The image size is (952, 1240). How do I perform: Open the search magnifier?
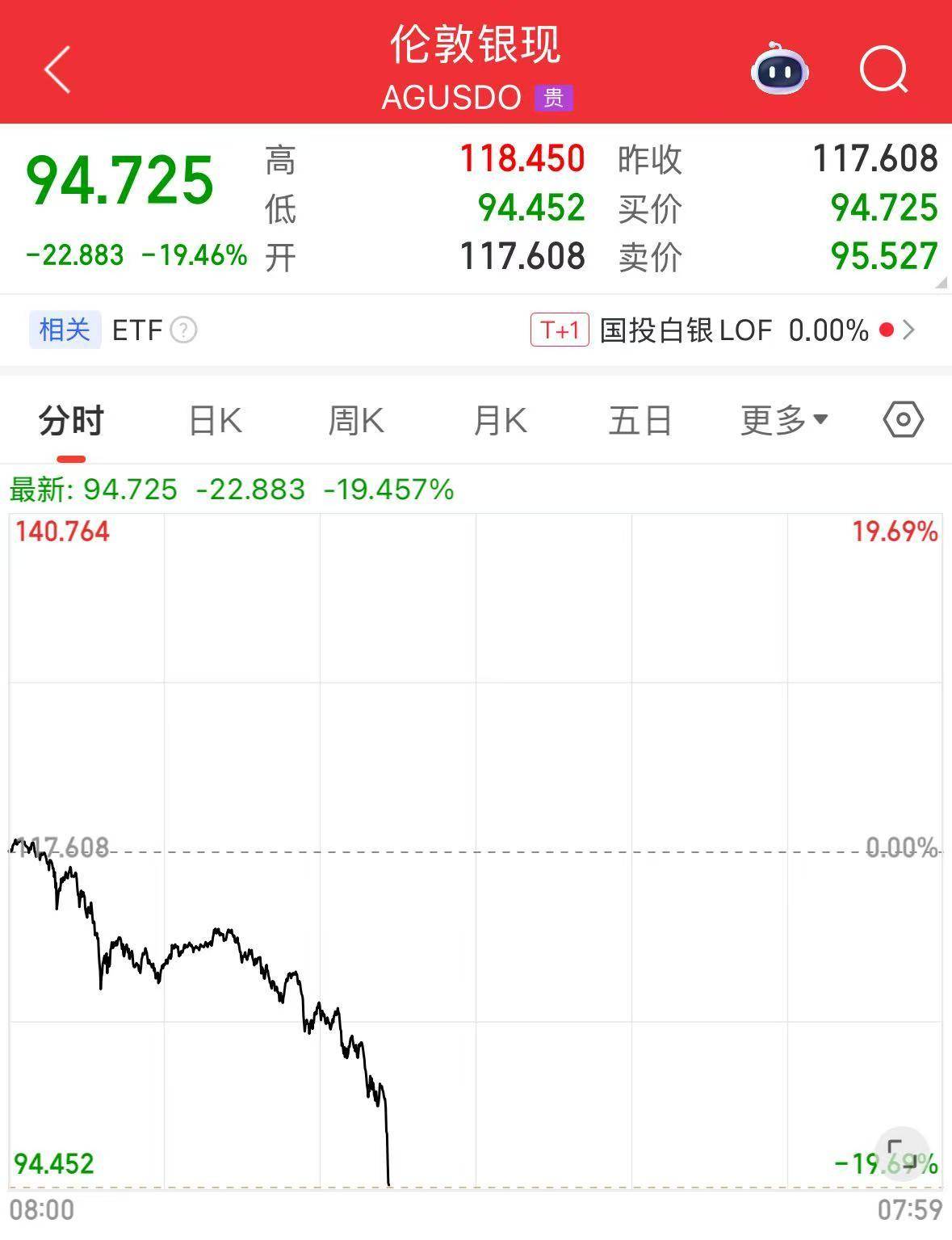point(883,69)
